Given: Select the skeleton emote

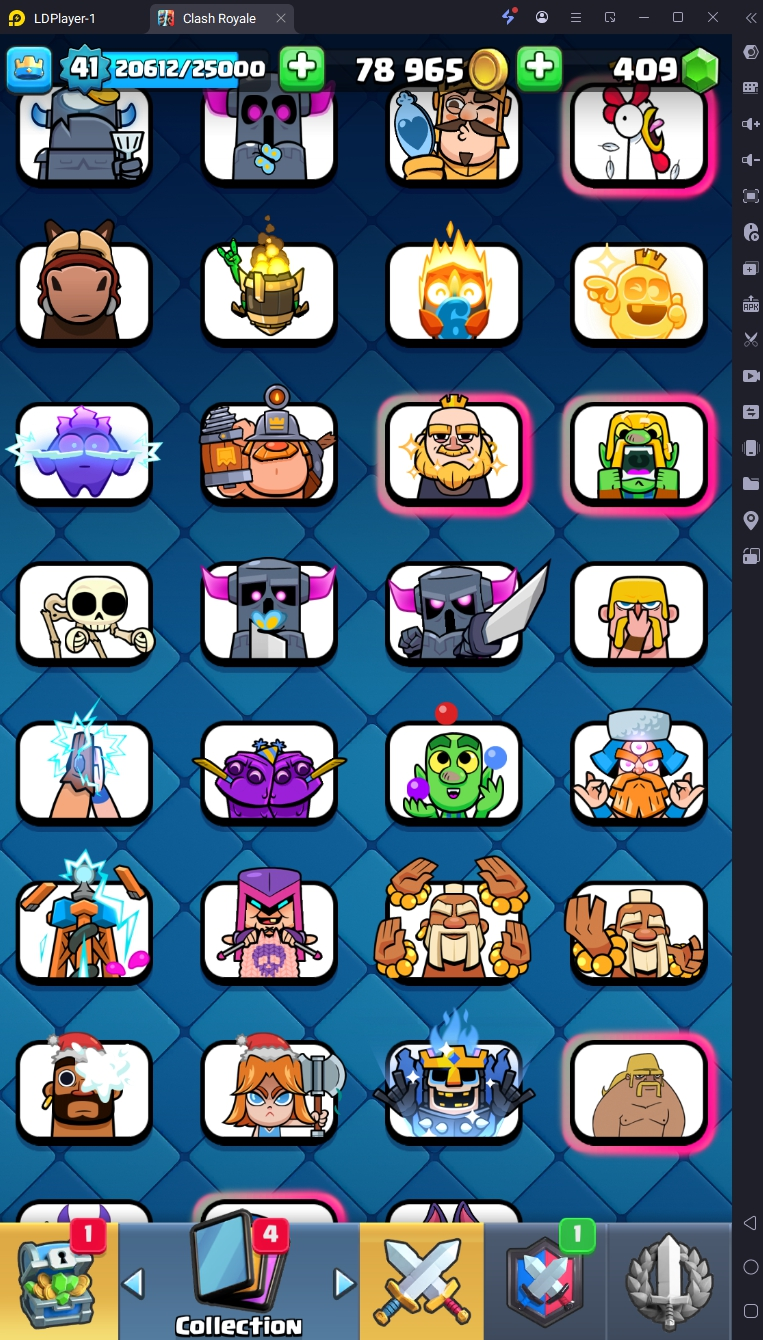Looking at the screenshot, I should 84,612.
